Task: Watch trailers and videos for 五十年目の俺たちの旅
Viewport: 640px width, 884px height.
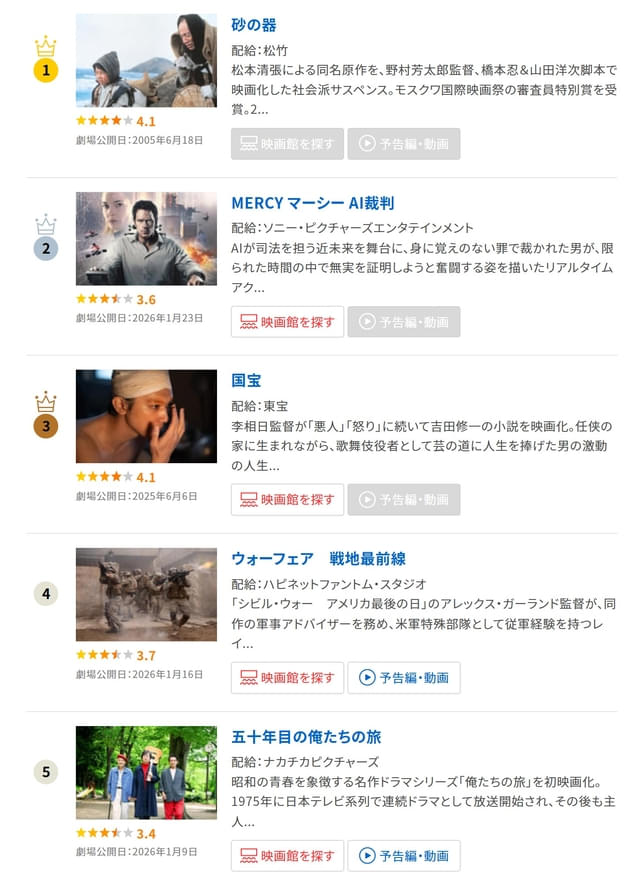Action: (404, 856)
